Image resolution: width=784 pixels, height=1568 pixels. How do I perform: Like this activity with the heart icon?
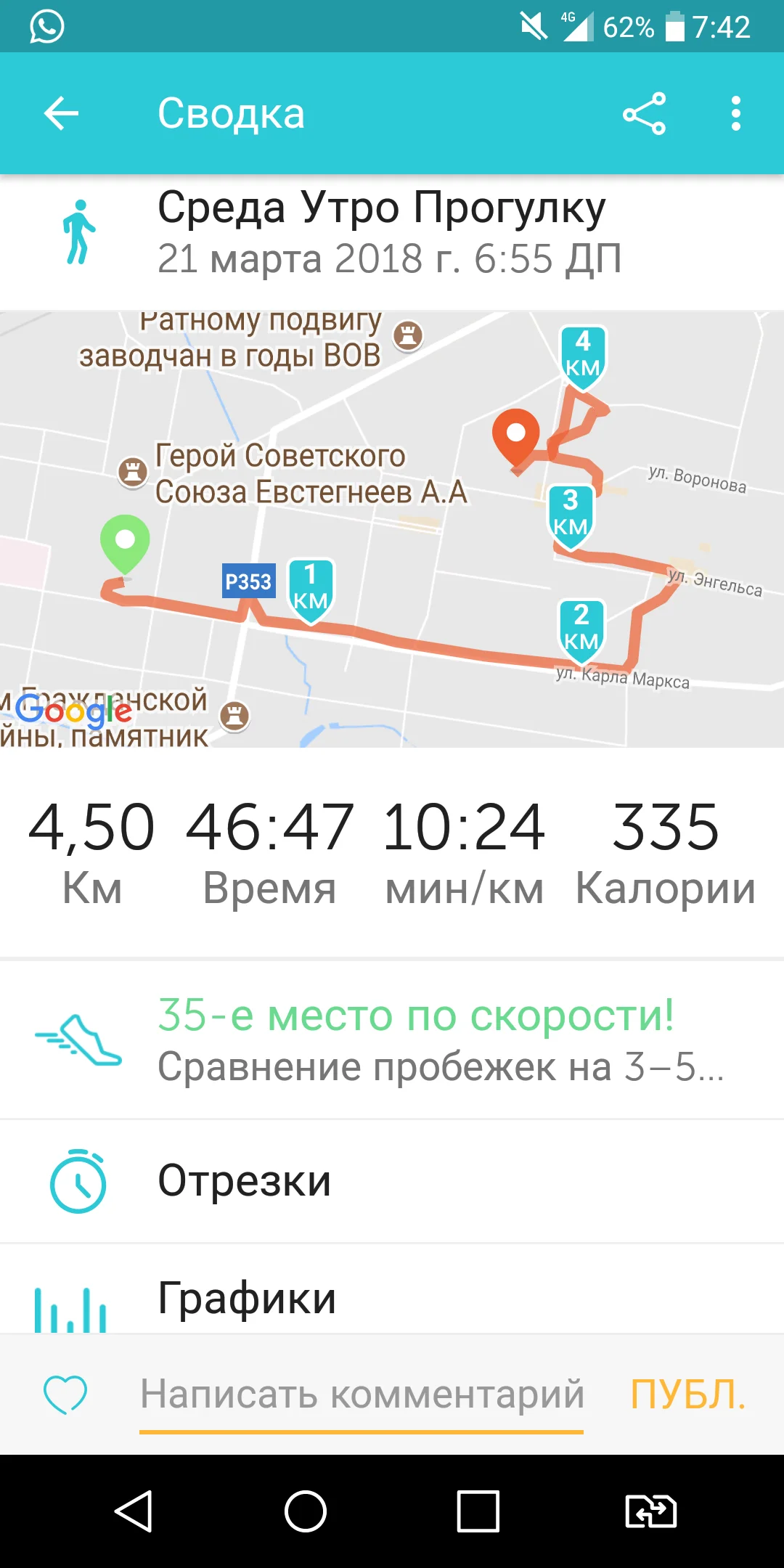coord(65,1395)
